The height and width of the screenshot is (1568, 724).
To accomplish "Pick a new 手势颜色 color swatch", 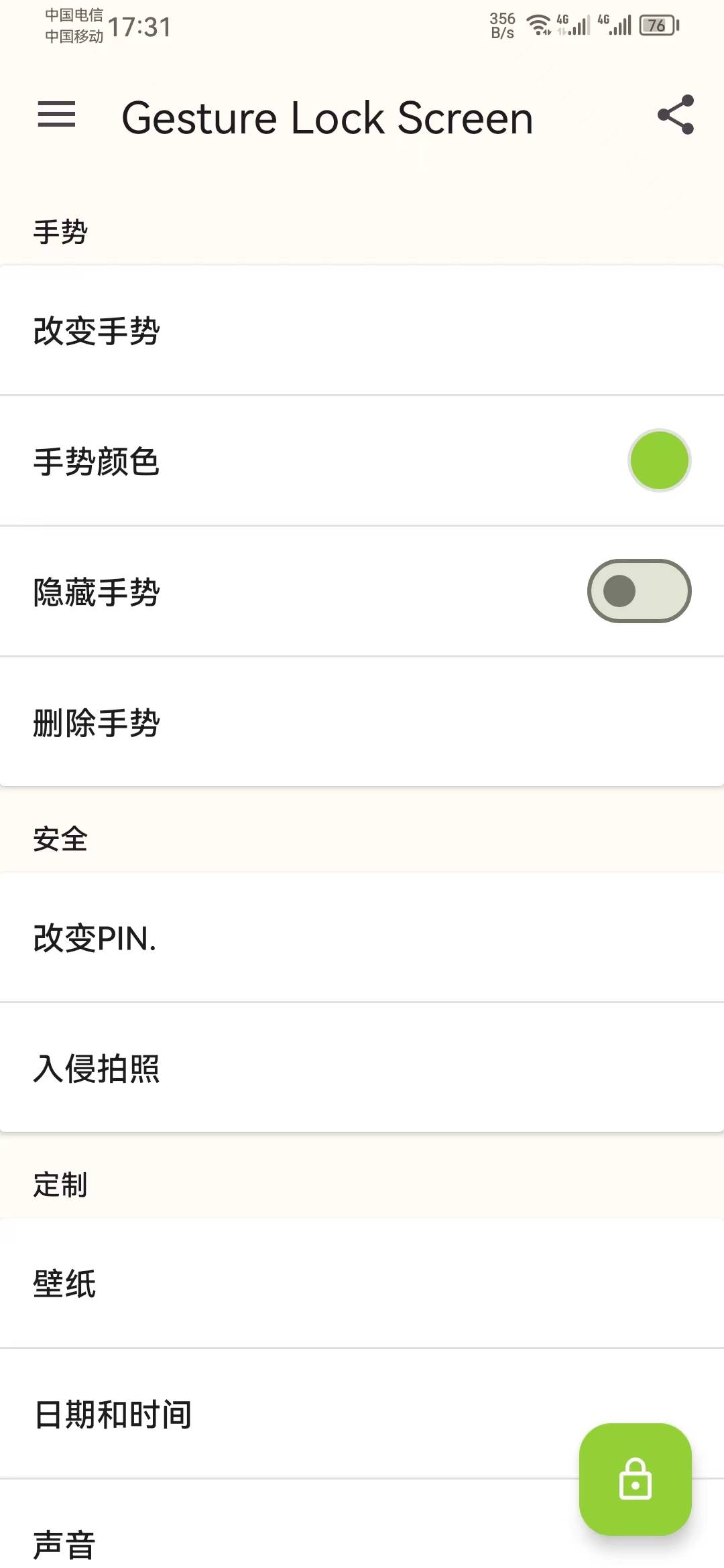I will coord(659,461).
